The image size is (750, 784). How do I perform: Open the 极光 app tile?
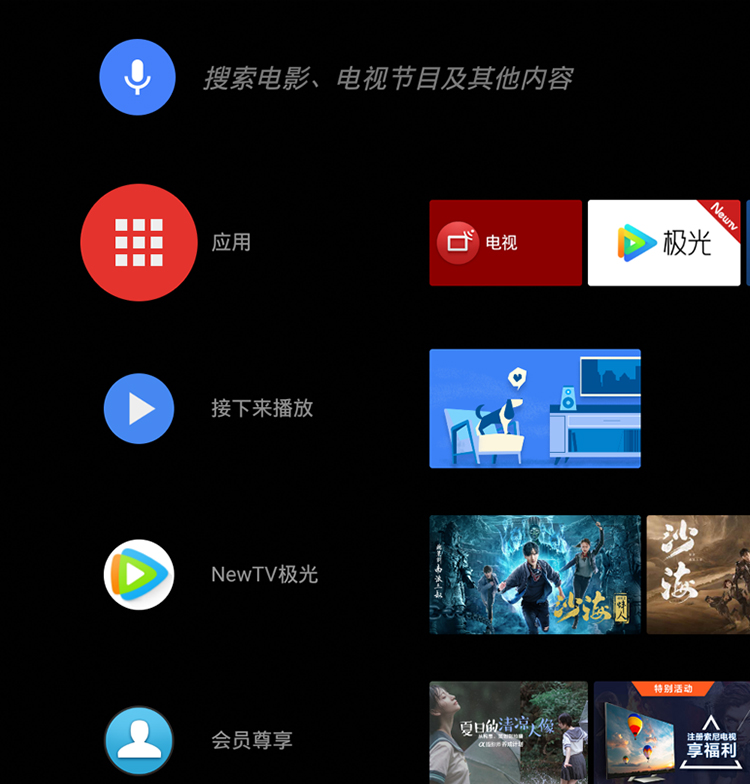coord(664,243)
